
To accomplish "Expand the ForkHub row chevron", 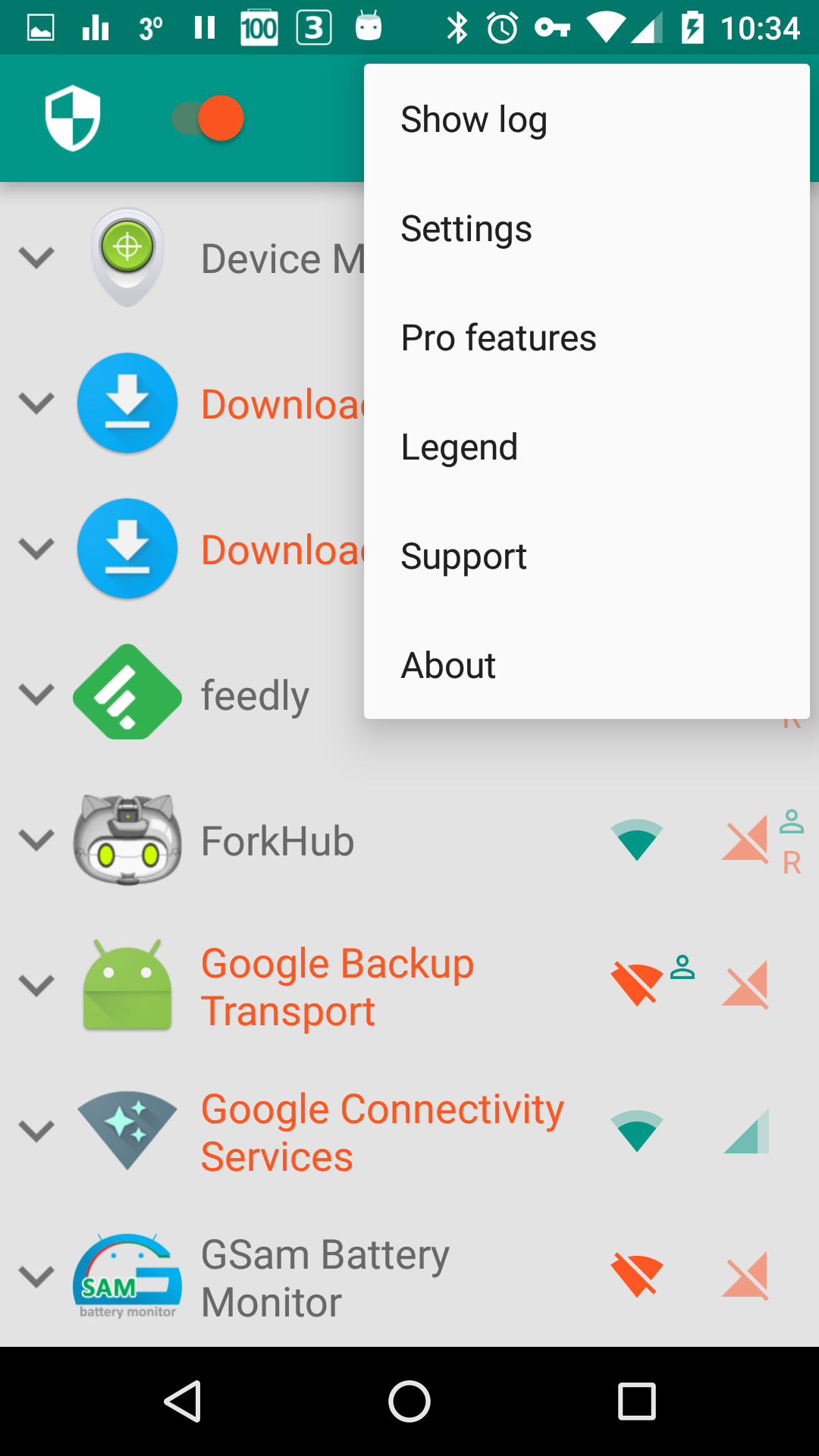I will point(36,840).
